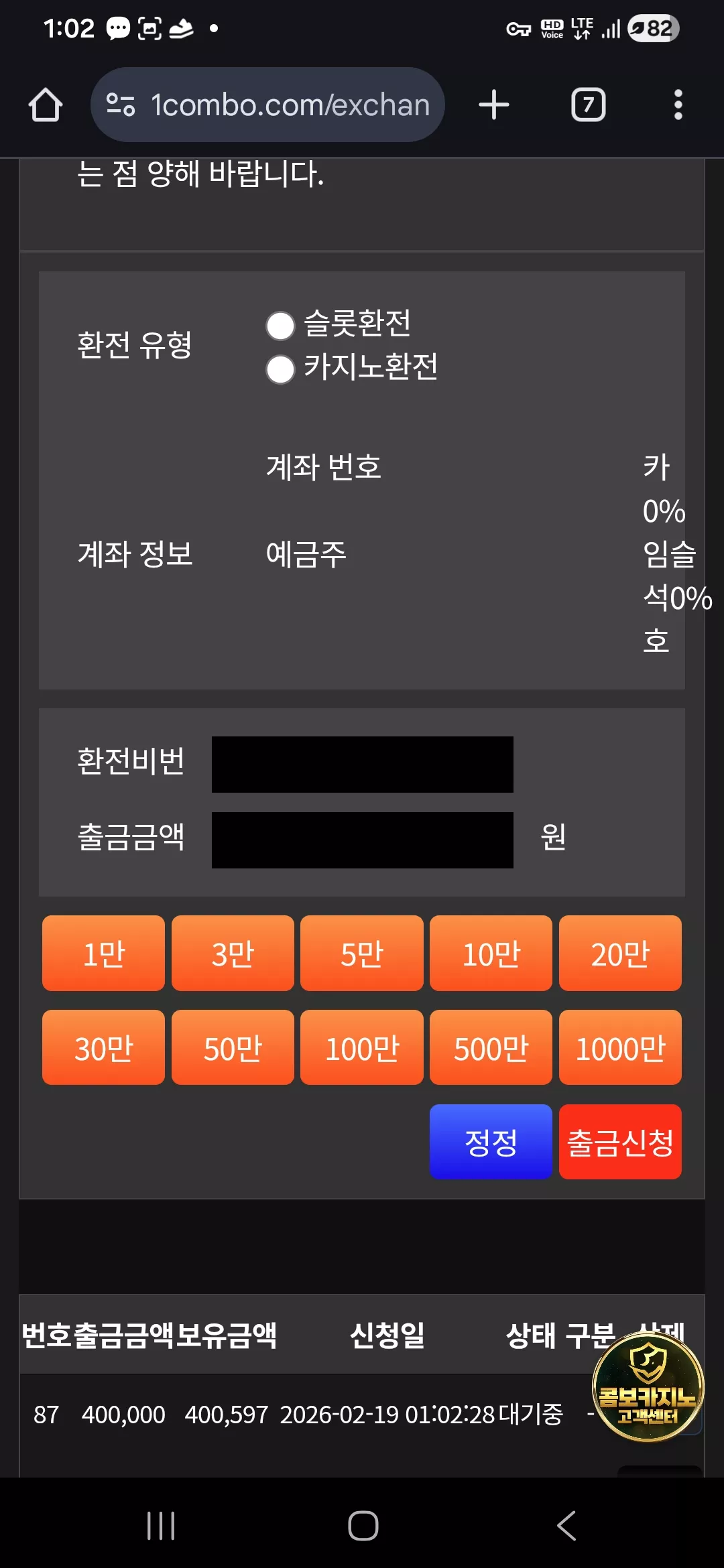Choose the 20만 amount button
Viewport: 724px width, 1568px height.
[620, 953]
